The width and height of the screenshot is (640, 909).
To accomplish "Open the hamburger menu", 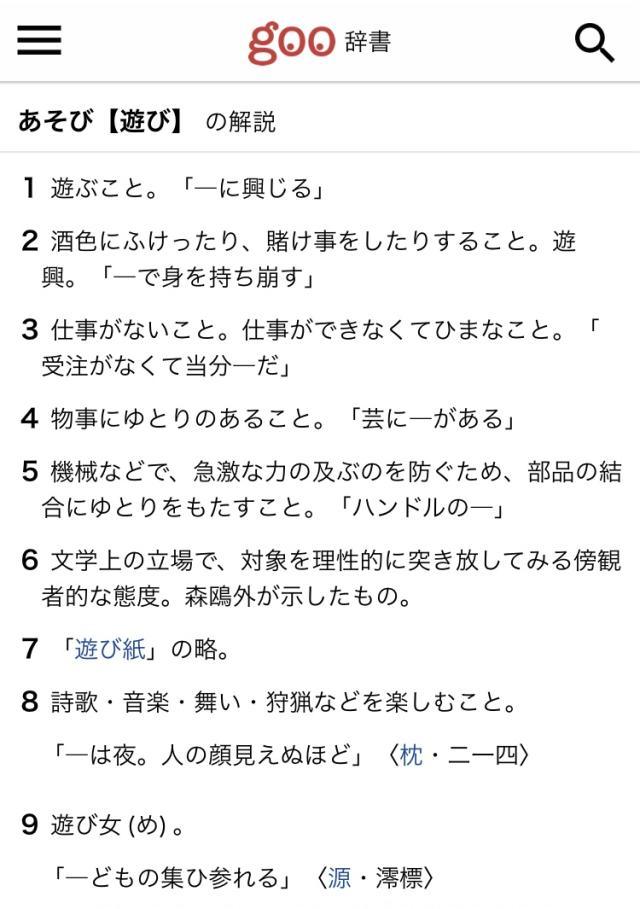I will click(x=39, y=41).
